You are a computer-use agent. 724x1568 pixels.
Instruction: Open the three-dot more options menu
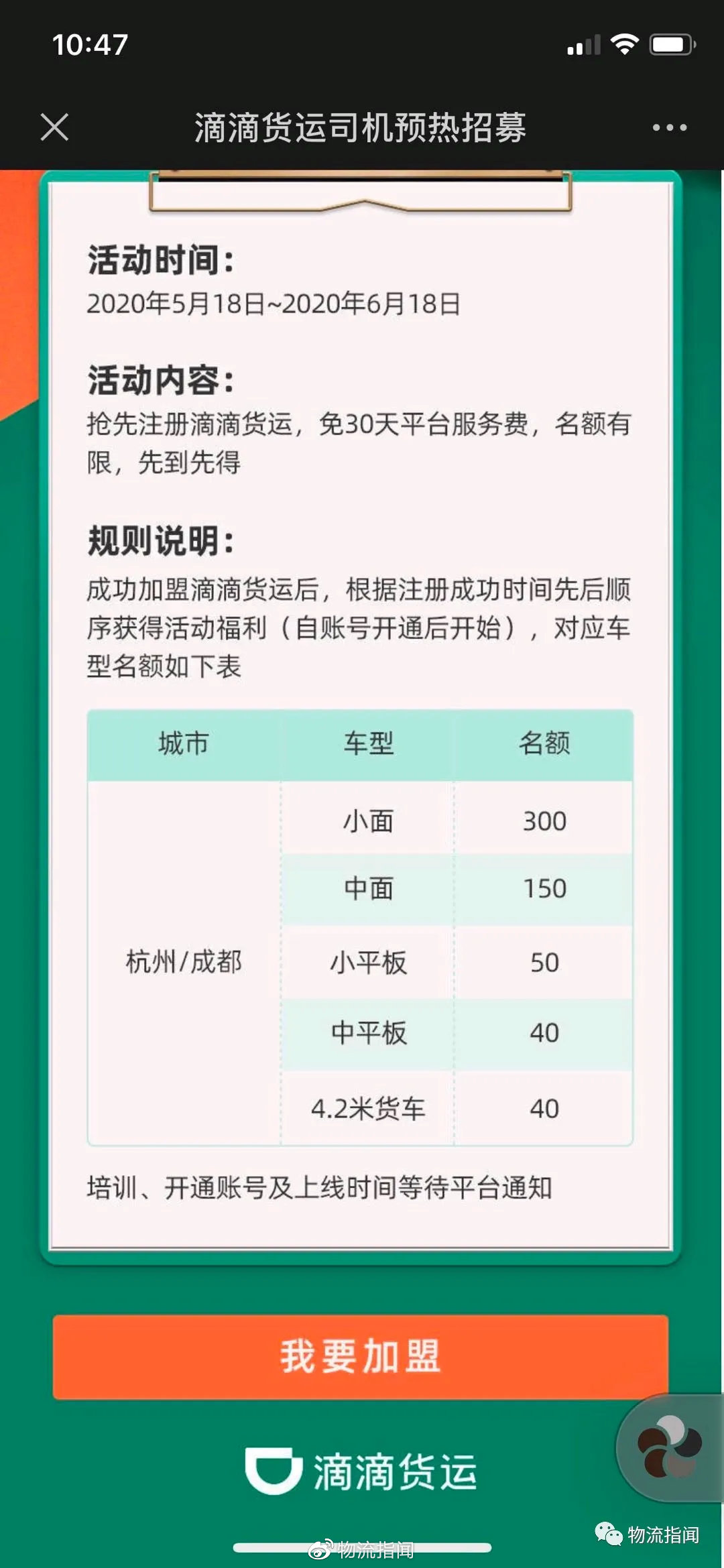[669, 127]
